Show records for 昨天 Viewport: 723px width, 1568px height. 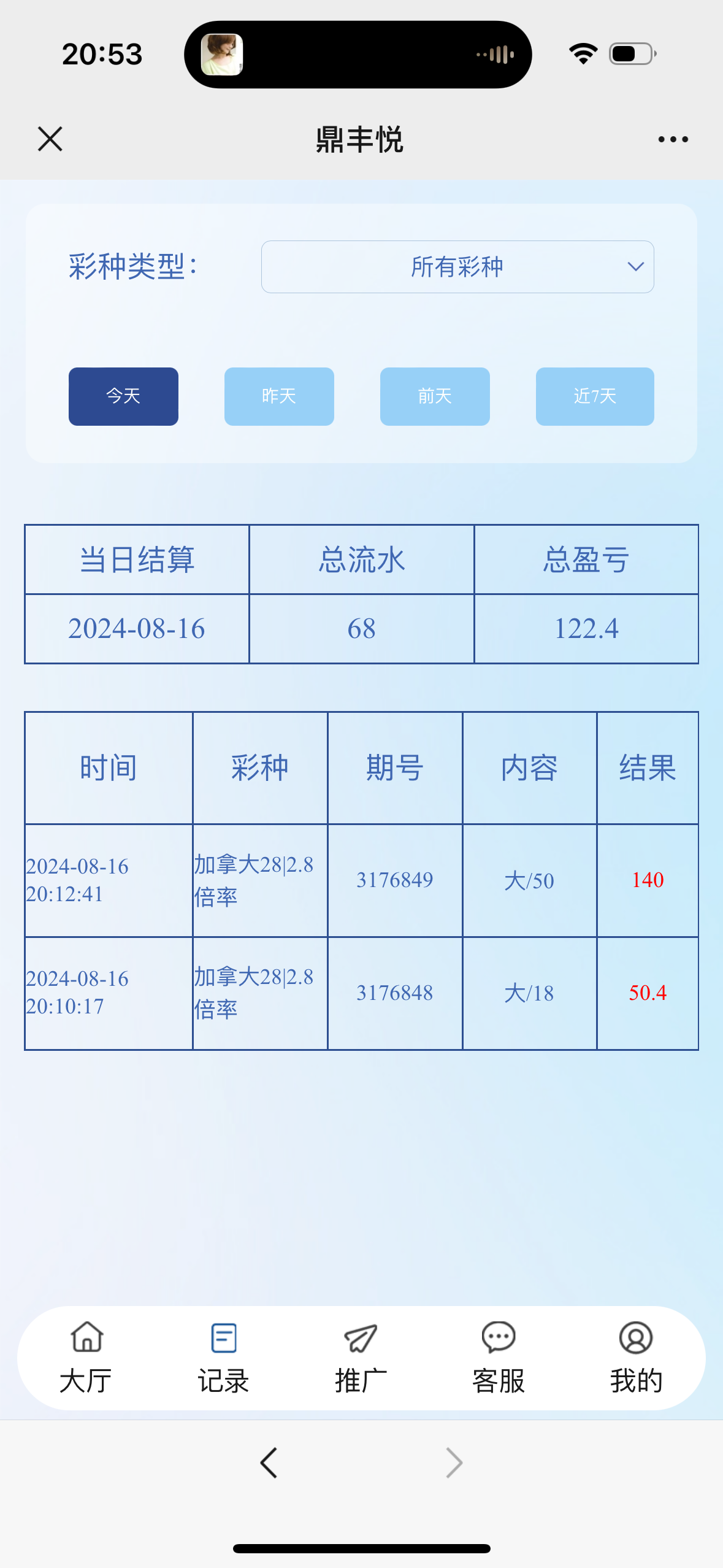[x=279, y=396]
